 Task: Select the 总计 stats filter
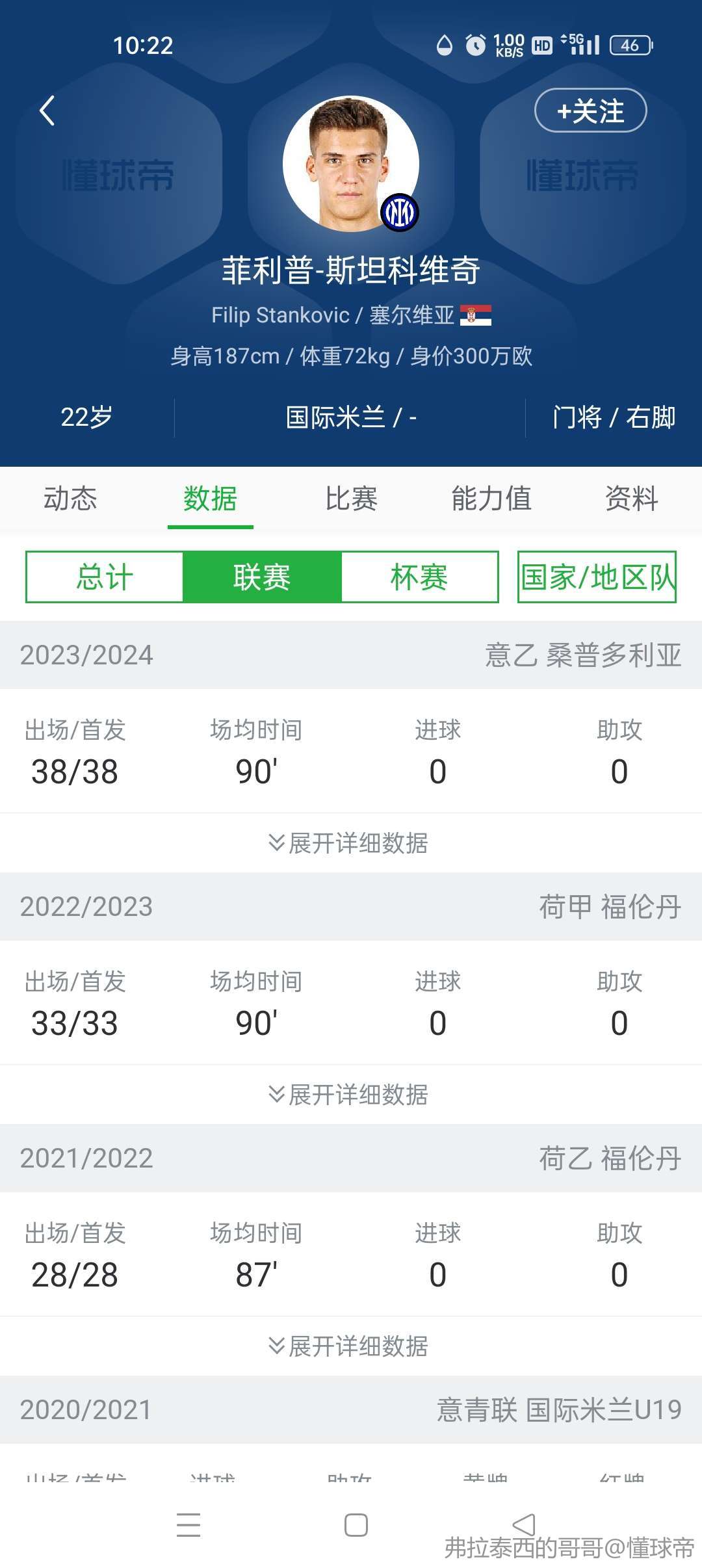pyautogui.click(x=105, y=577)
